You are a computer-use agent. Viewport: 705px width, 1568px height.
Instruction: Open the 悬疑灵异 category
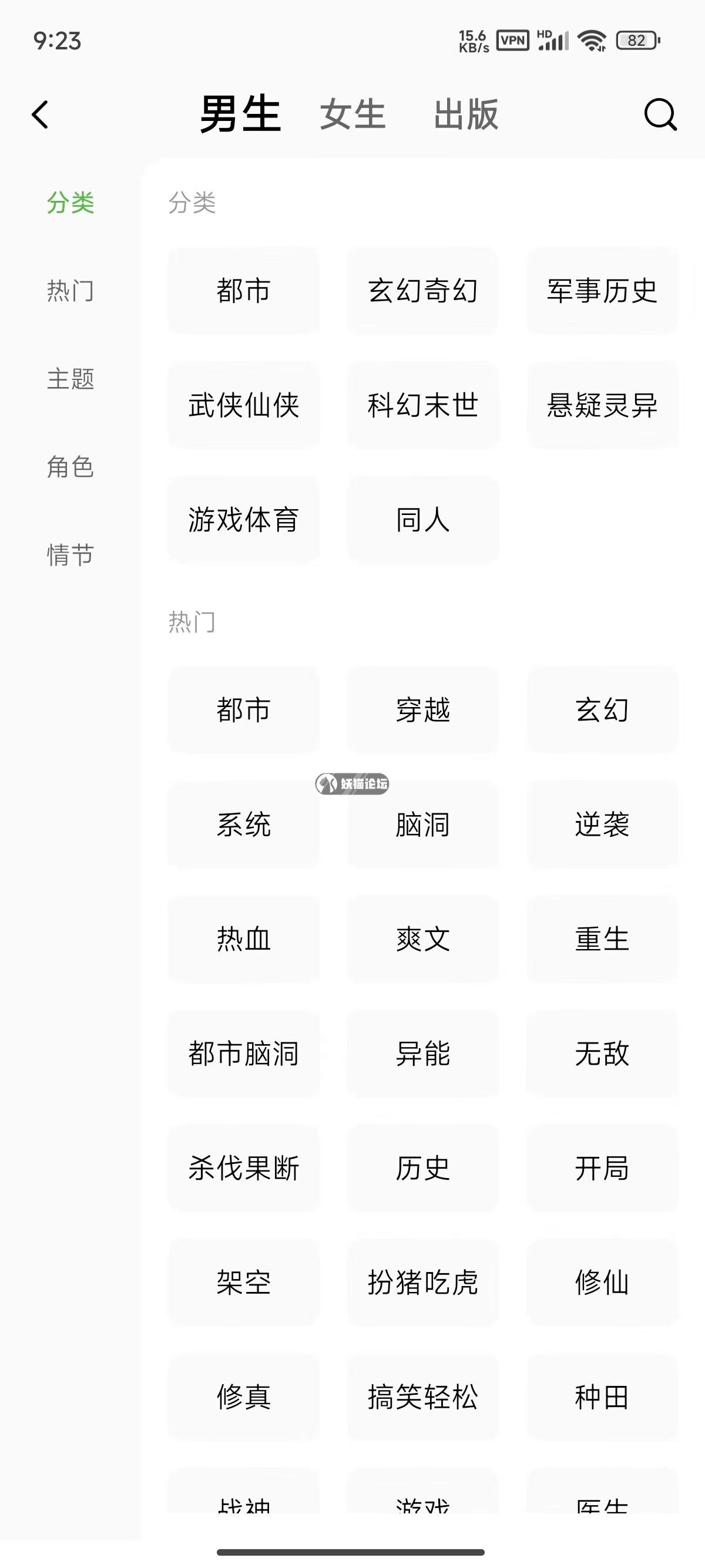coord(602,405)
